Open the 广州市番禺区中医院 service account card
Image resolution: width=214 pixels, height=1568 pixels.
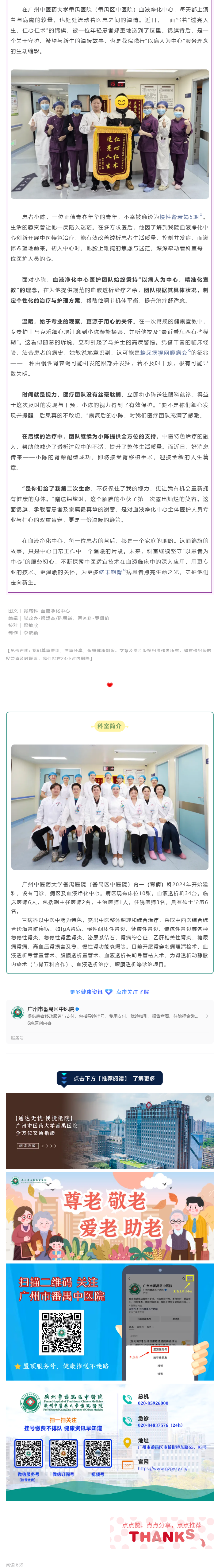pos(109,1016)
